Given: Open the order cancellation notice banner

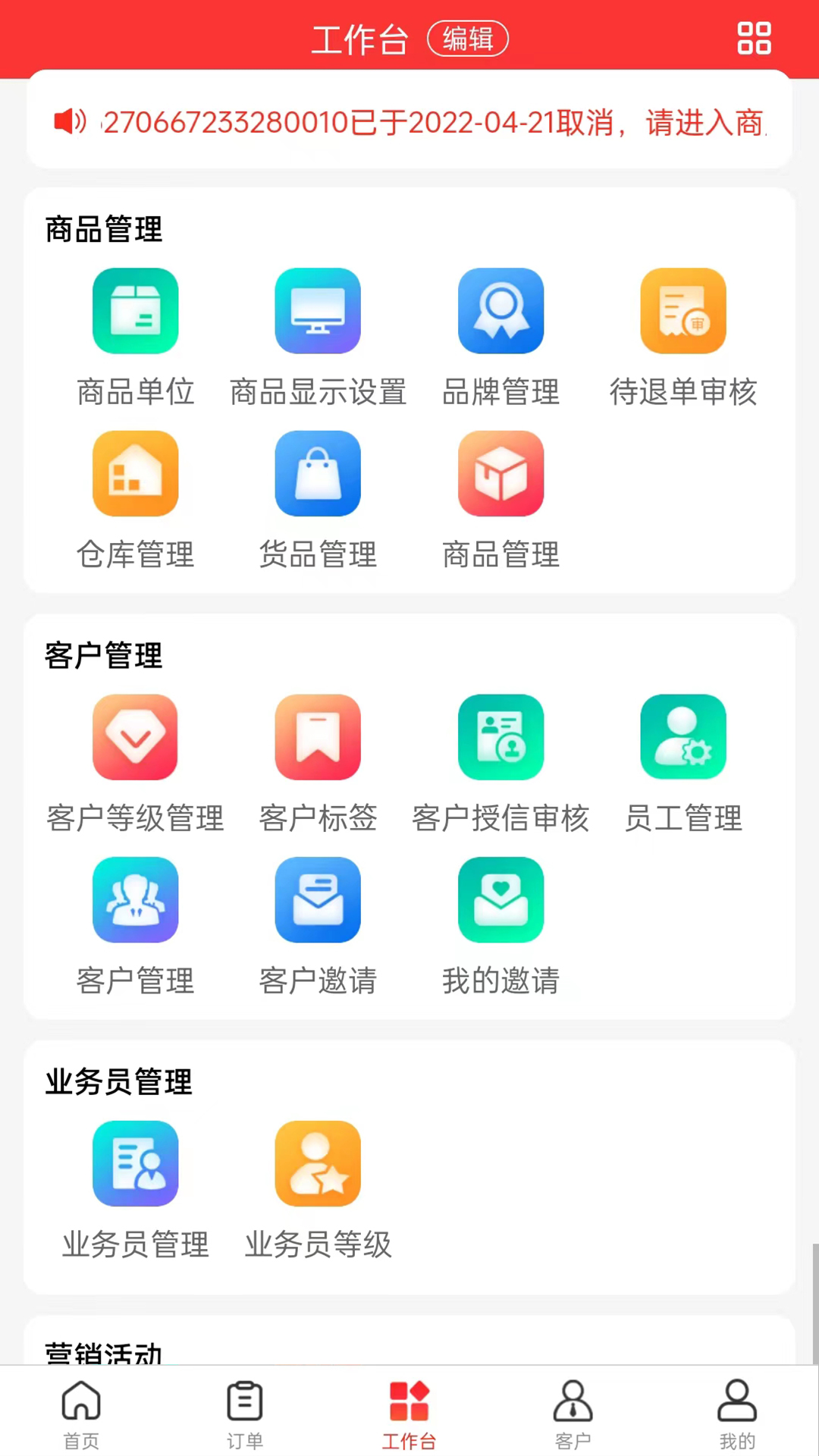Looking at the screenshot, I should tap(409, 121).
